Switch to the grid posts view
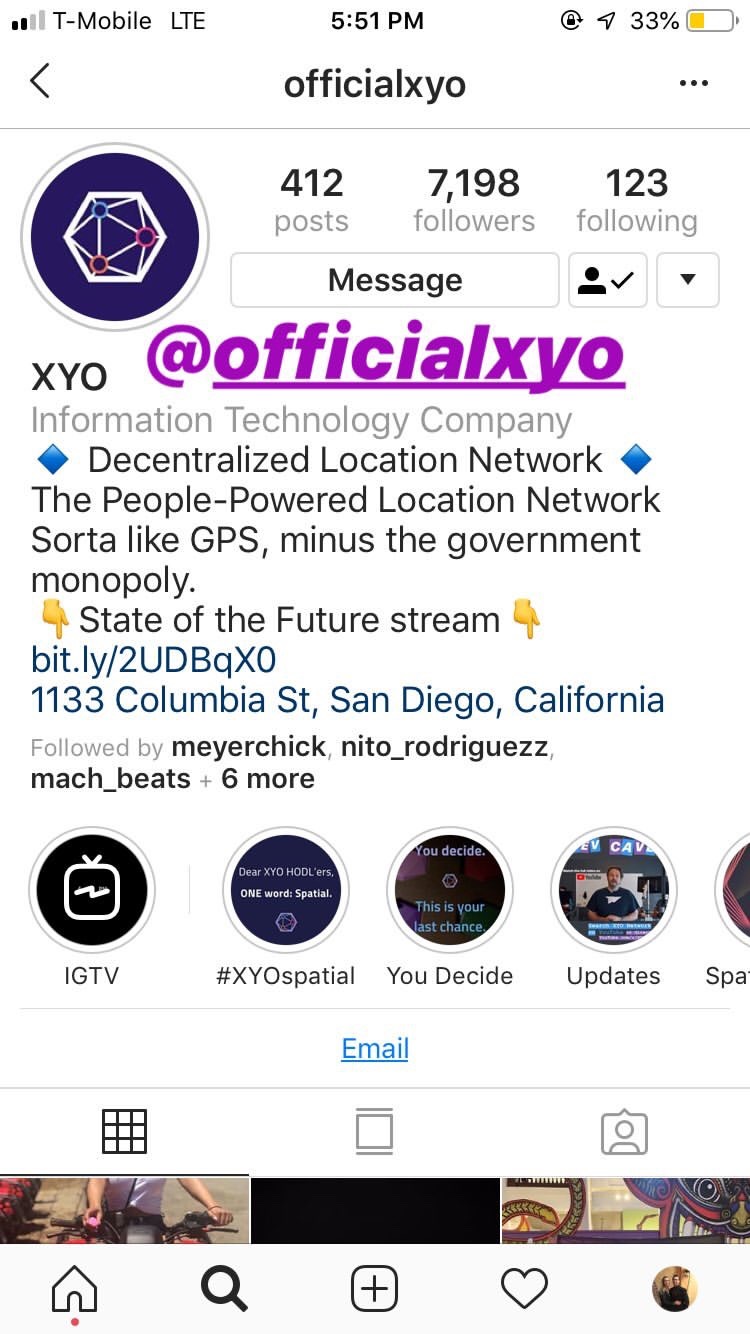The height and width of the screenshot is (1334, 750). point(125,1132)
